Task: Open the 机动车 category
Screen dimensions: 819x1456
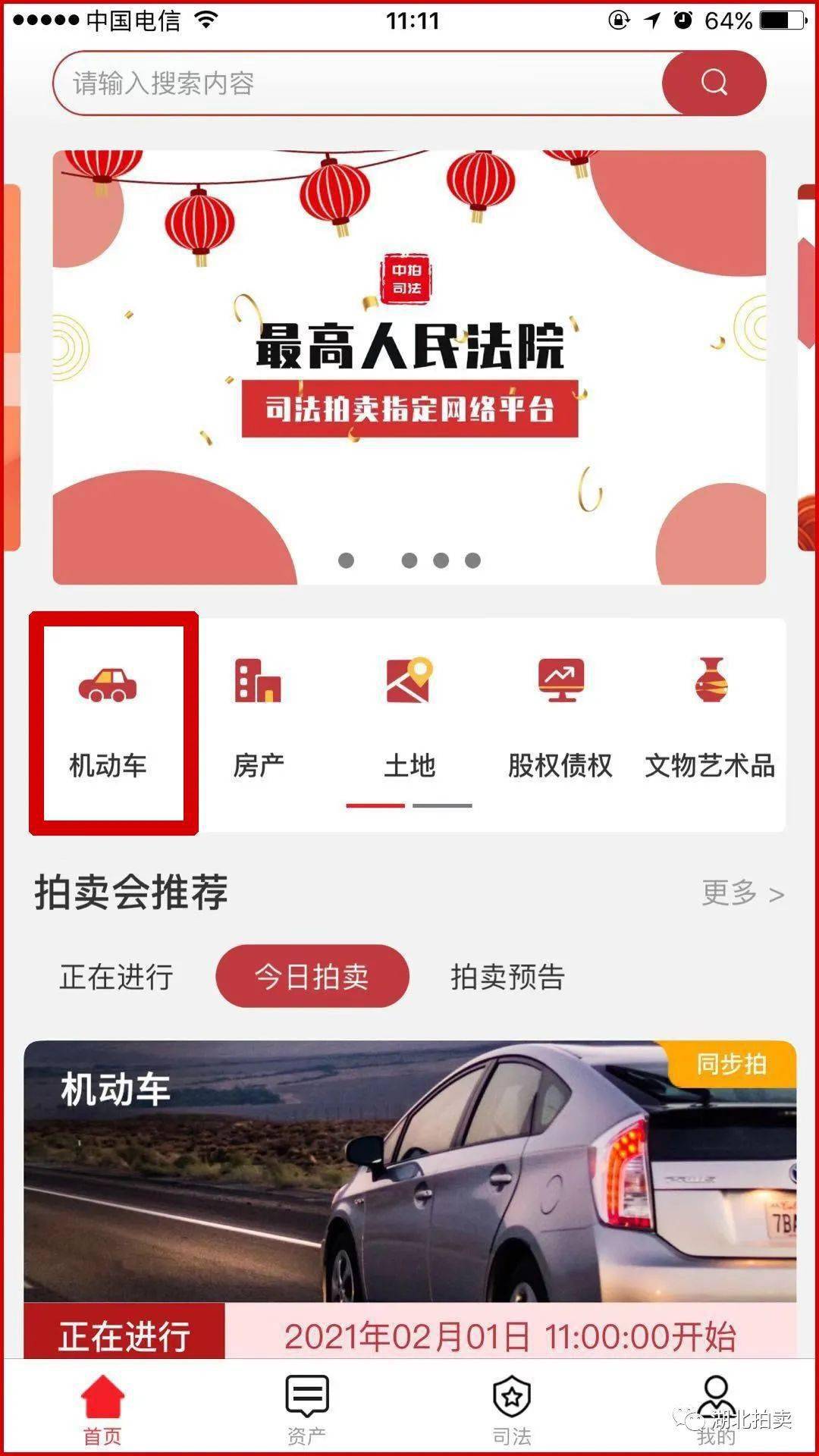Action: [x=108, y=720]
